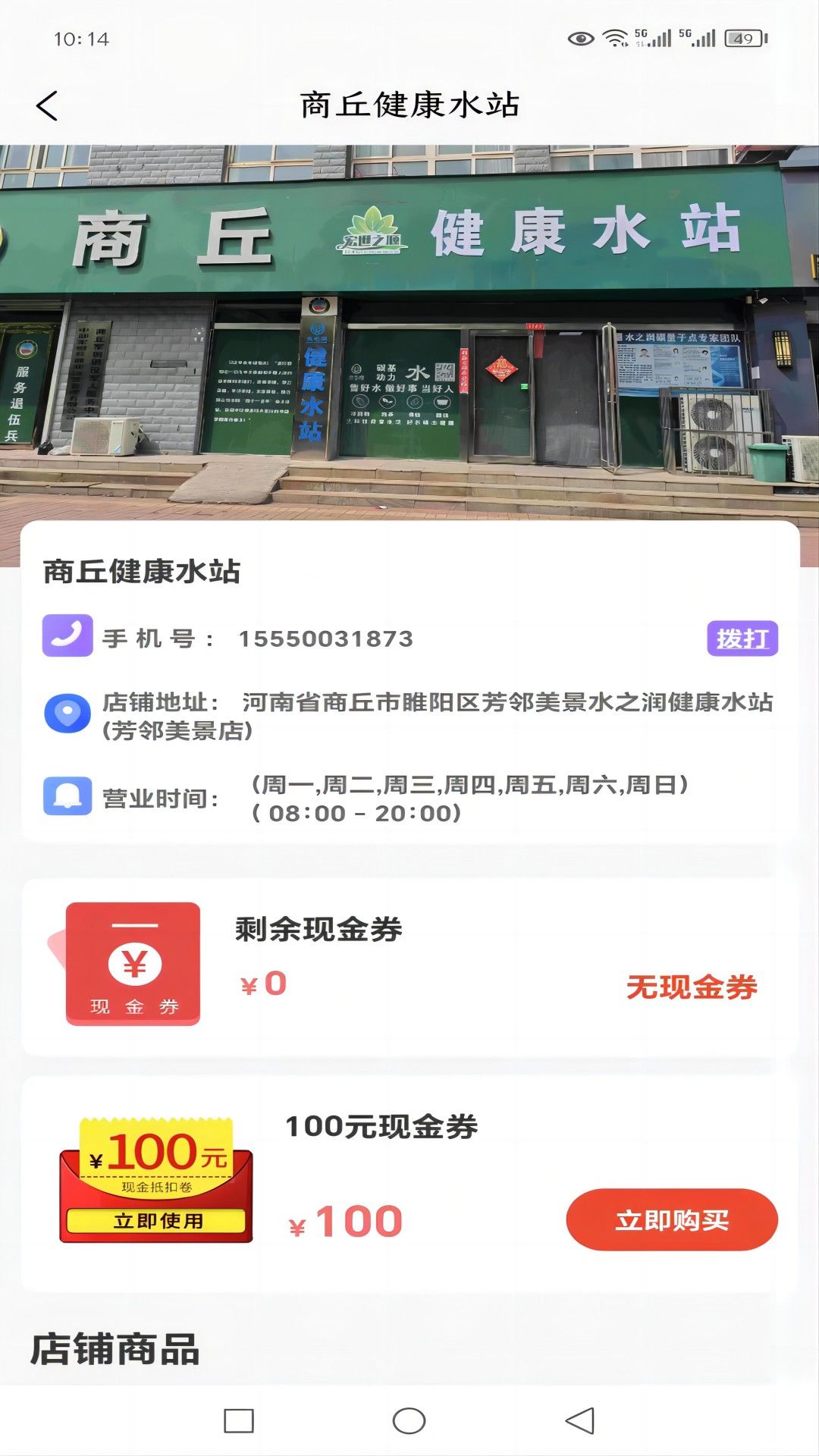The image size is (819, 1456).
Task: Open the system recent apps button
Action: [x=239, y=1421]
